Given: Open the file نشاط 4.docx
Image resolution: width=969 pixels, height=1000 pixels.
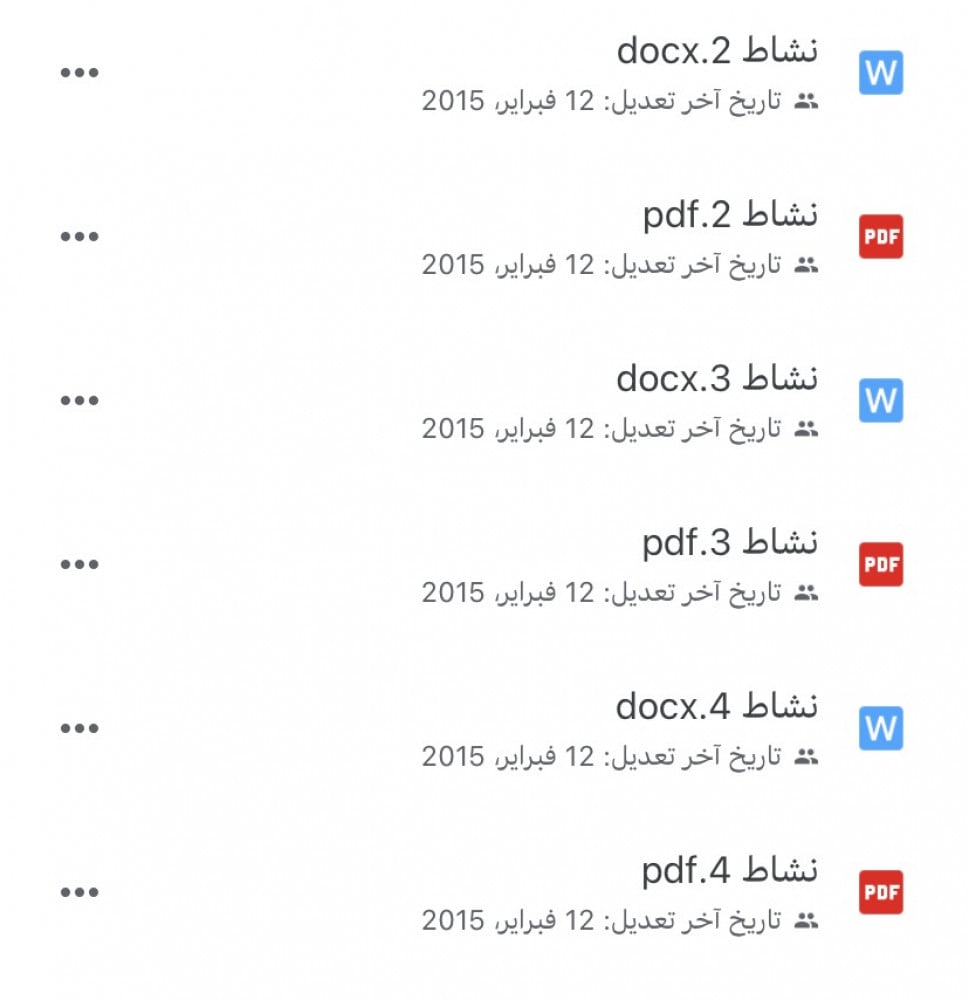Looking at the screenshot, I should pyautogui.click(x=716, y=707).
